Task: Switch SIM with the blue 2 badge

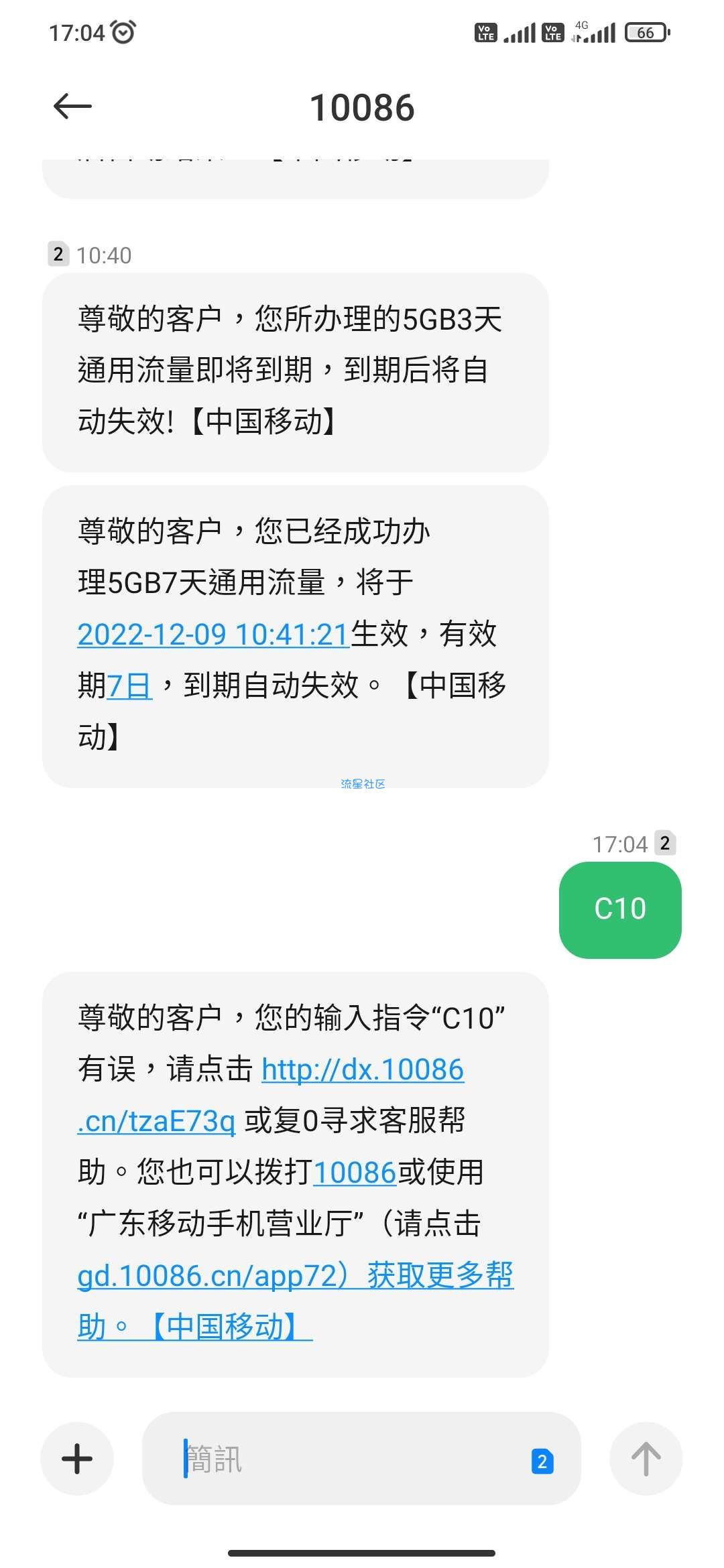Action: coord(542,1461)
